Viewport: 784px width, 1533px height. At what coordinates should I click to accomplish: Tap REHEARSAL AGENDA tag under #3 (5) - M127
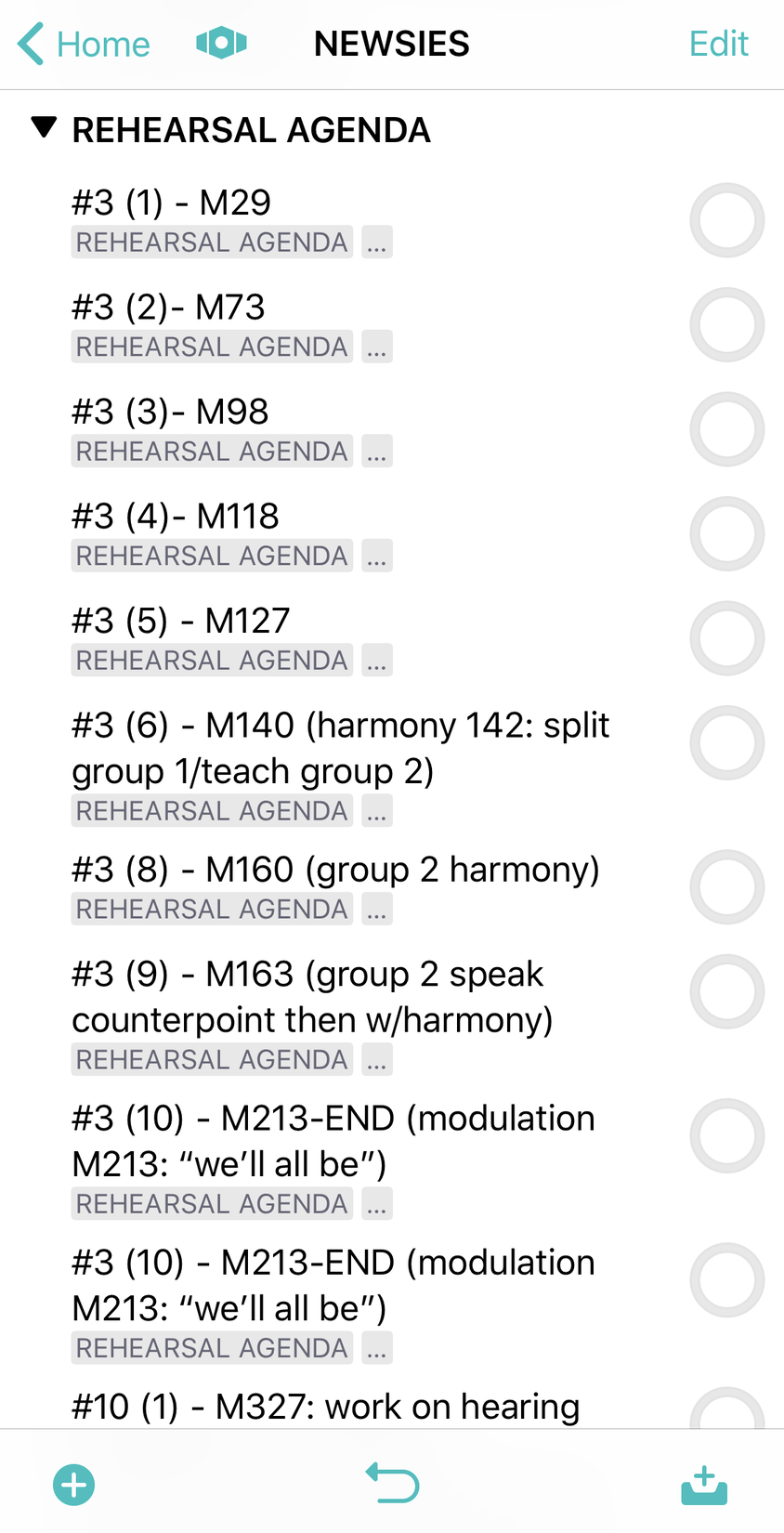212,661
